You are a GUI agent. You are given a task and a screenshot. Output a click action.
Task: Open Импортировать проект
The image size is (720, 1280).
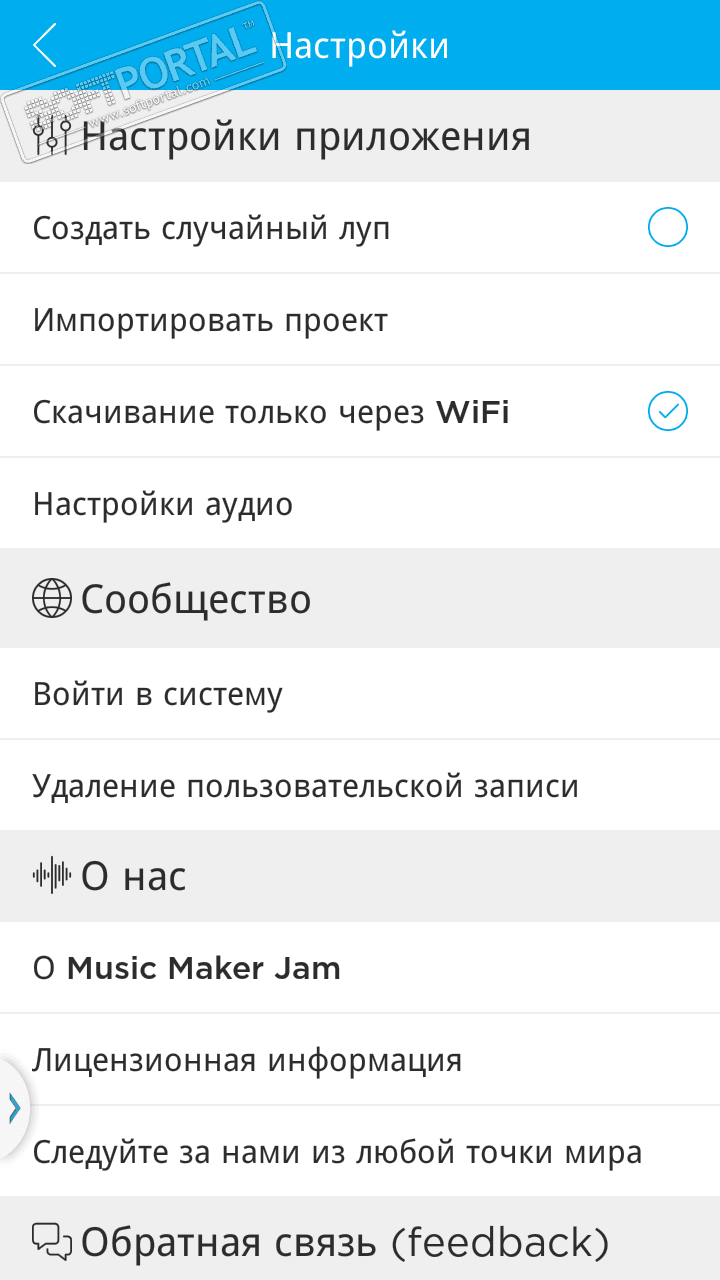click(210, 321)
